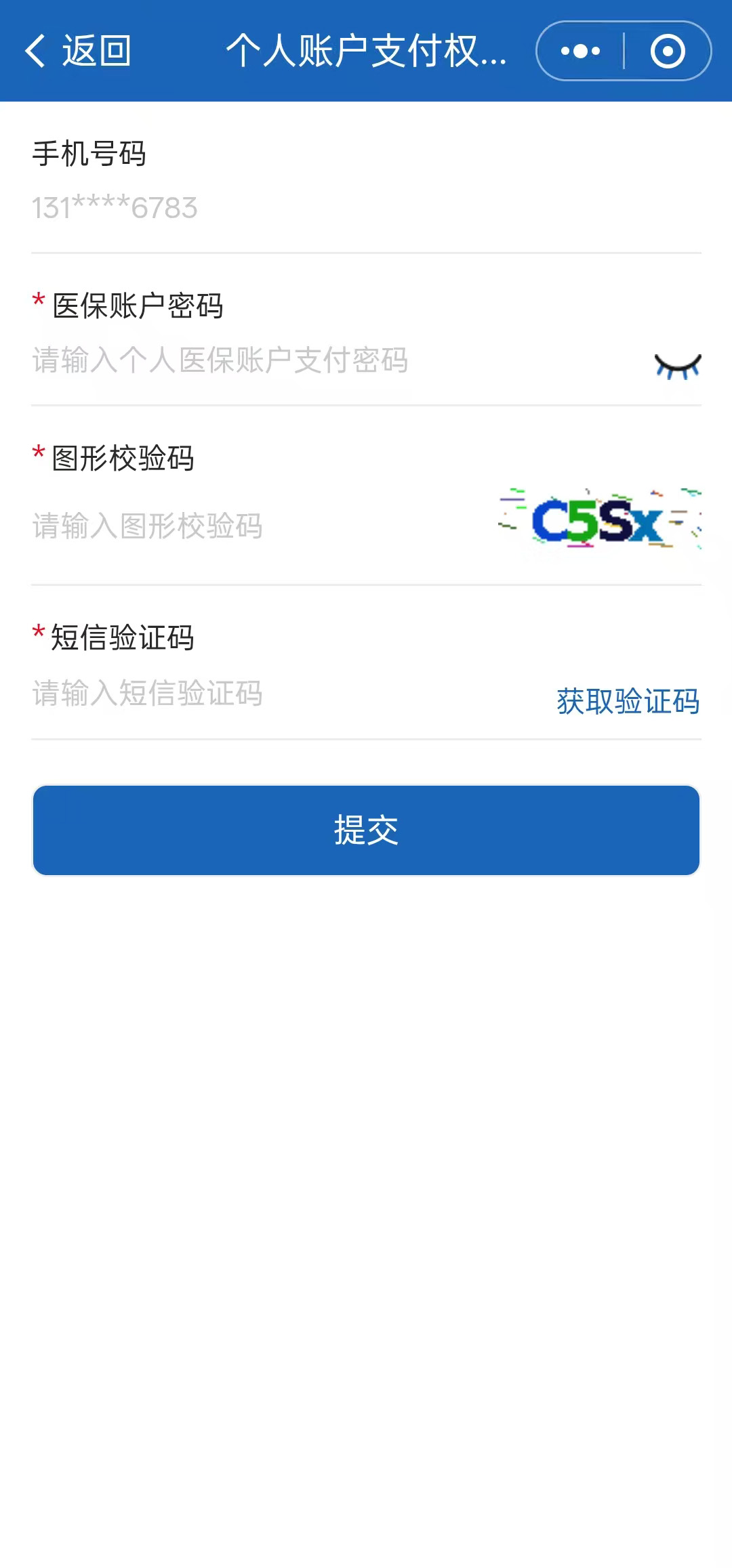Tap the 短信验证码 field label

click(x=125, y=637)
